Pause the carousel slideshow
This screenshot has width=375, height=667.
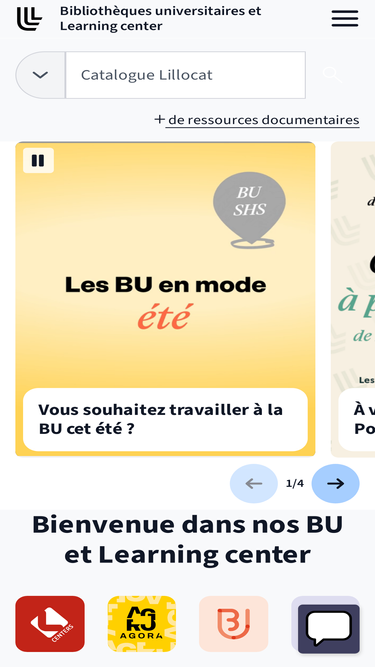(38, 160)
